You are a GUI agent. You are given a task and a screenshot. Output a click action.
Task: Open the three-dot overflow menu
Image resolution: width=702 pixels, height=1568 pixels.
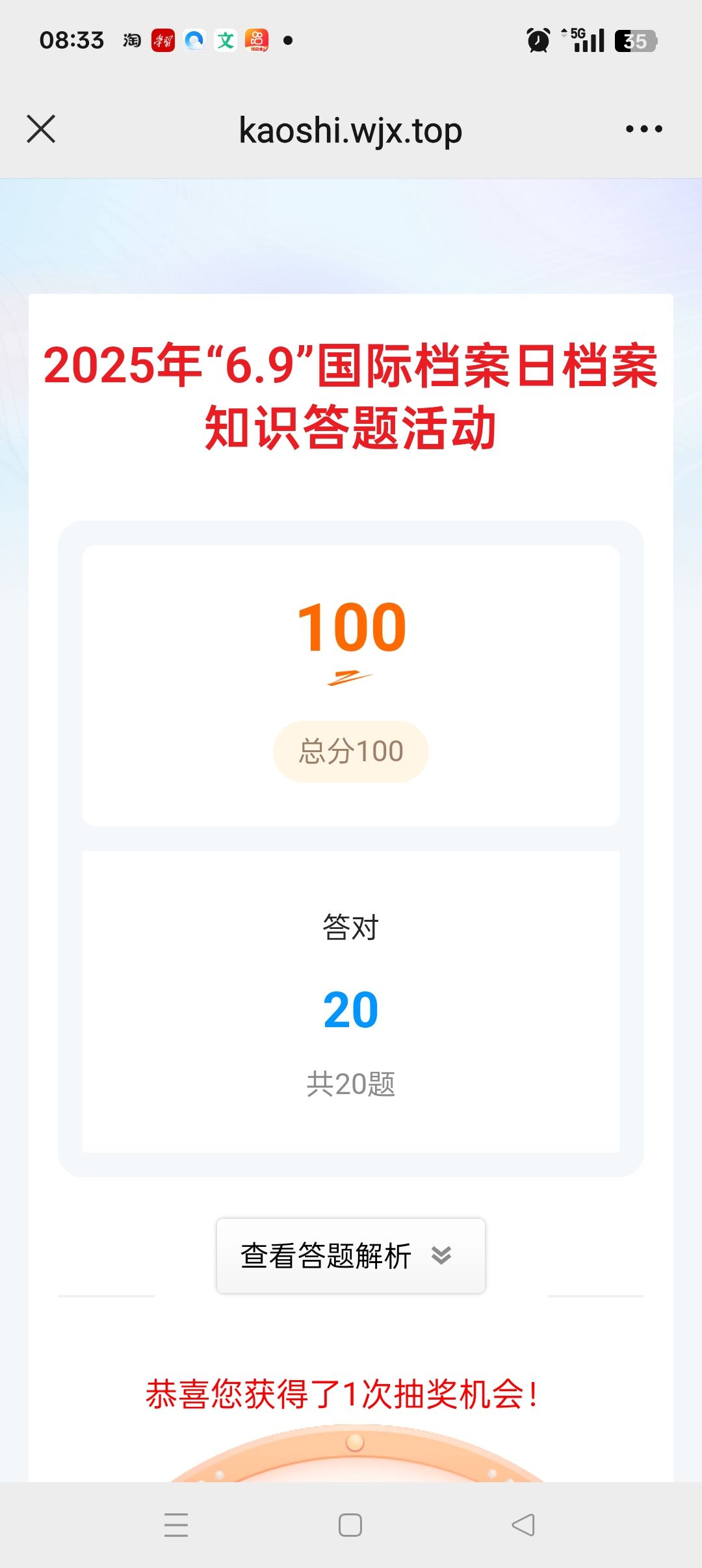643,129
